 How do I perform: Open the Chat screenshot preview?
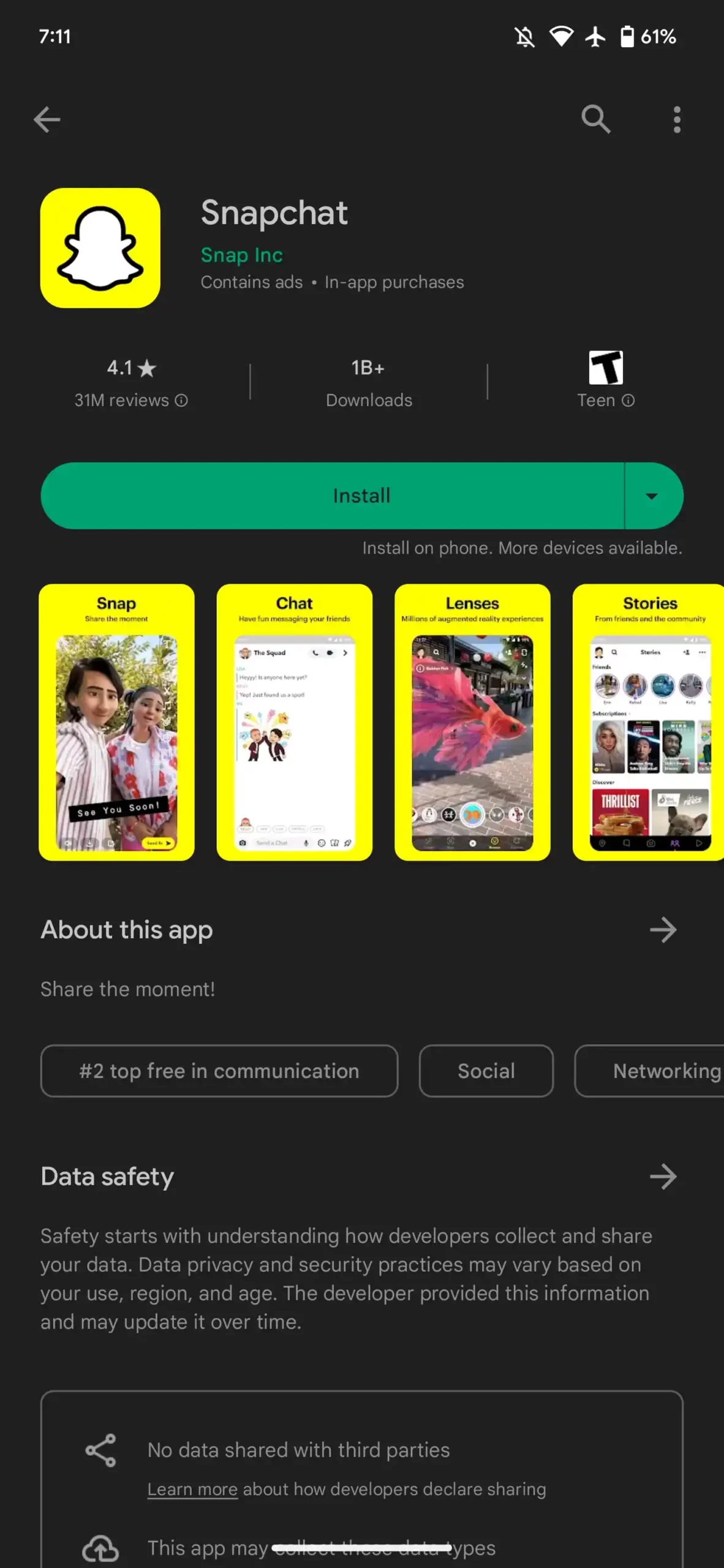pos(294,722)
